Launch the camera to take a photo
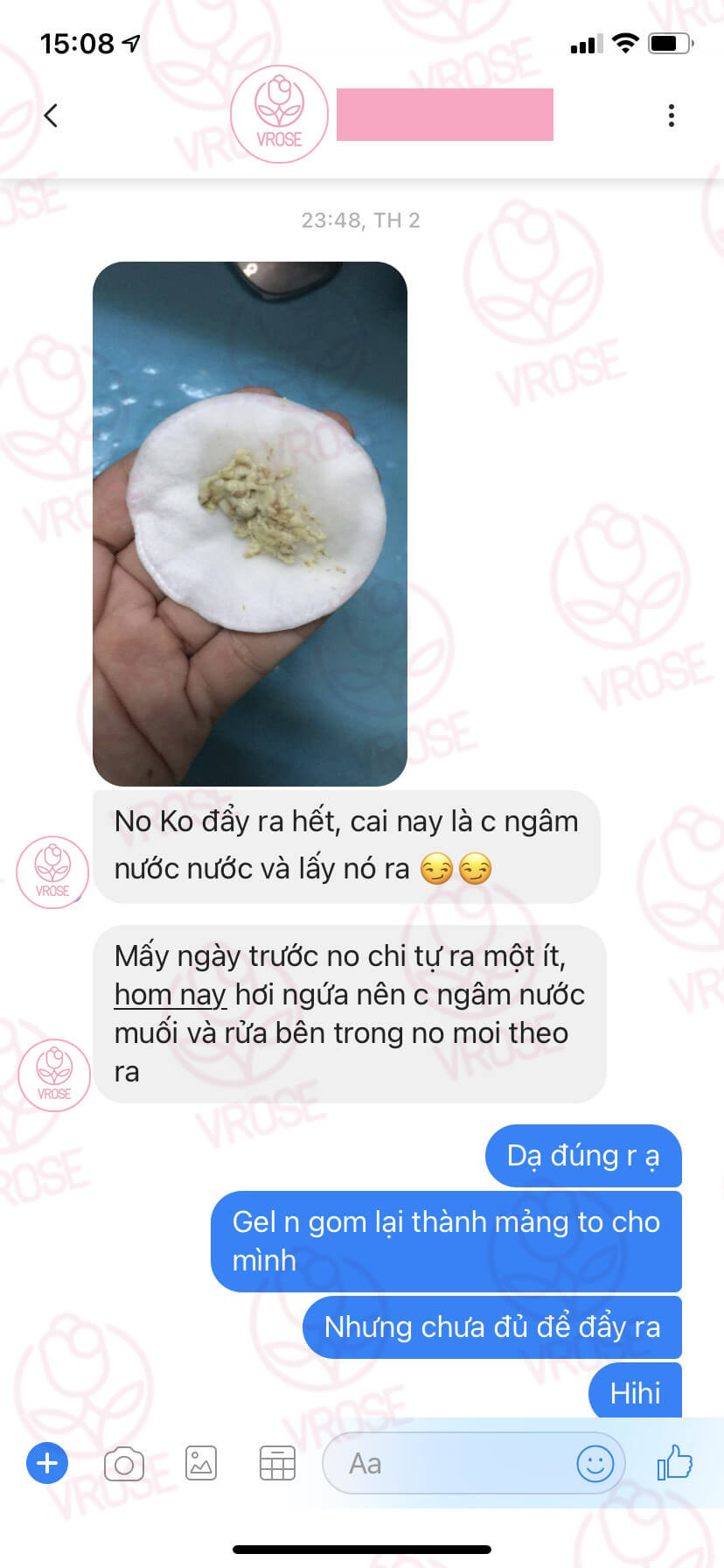 click(x=123, y=1463)
